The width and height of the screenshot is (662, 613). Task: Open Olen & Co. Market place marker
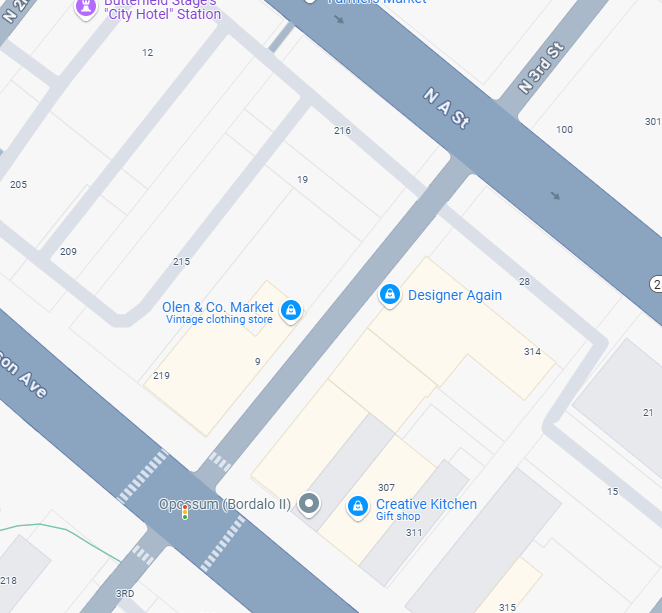pyautogui.click(x=290, y=309)
